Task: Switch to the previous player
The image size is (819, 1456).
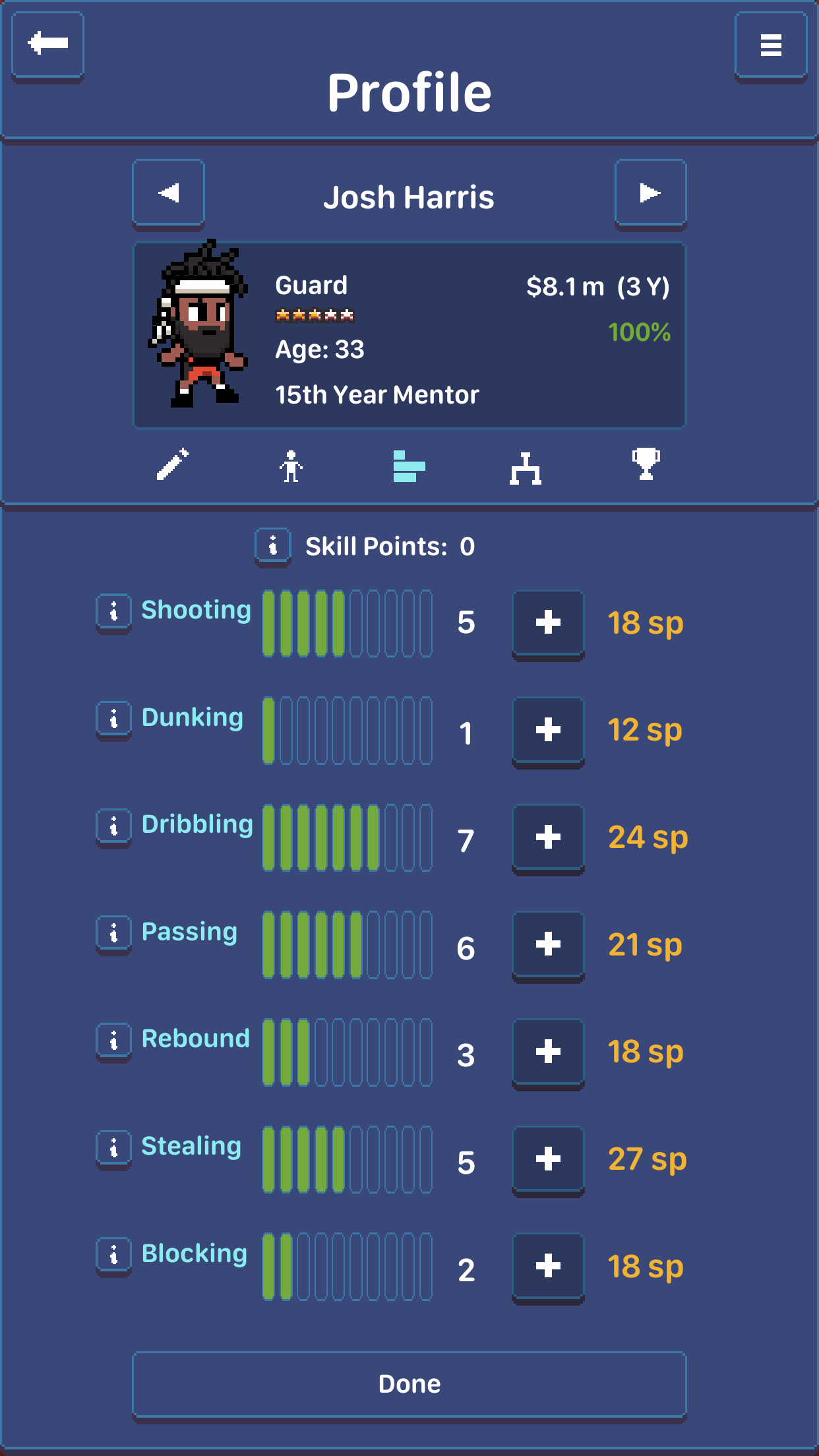Action: (x=168, y=193)
